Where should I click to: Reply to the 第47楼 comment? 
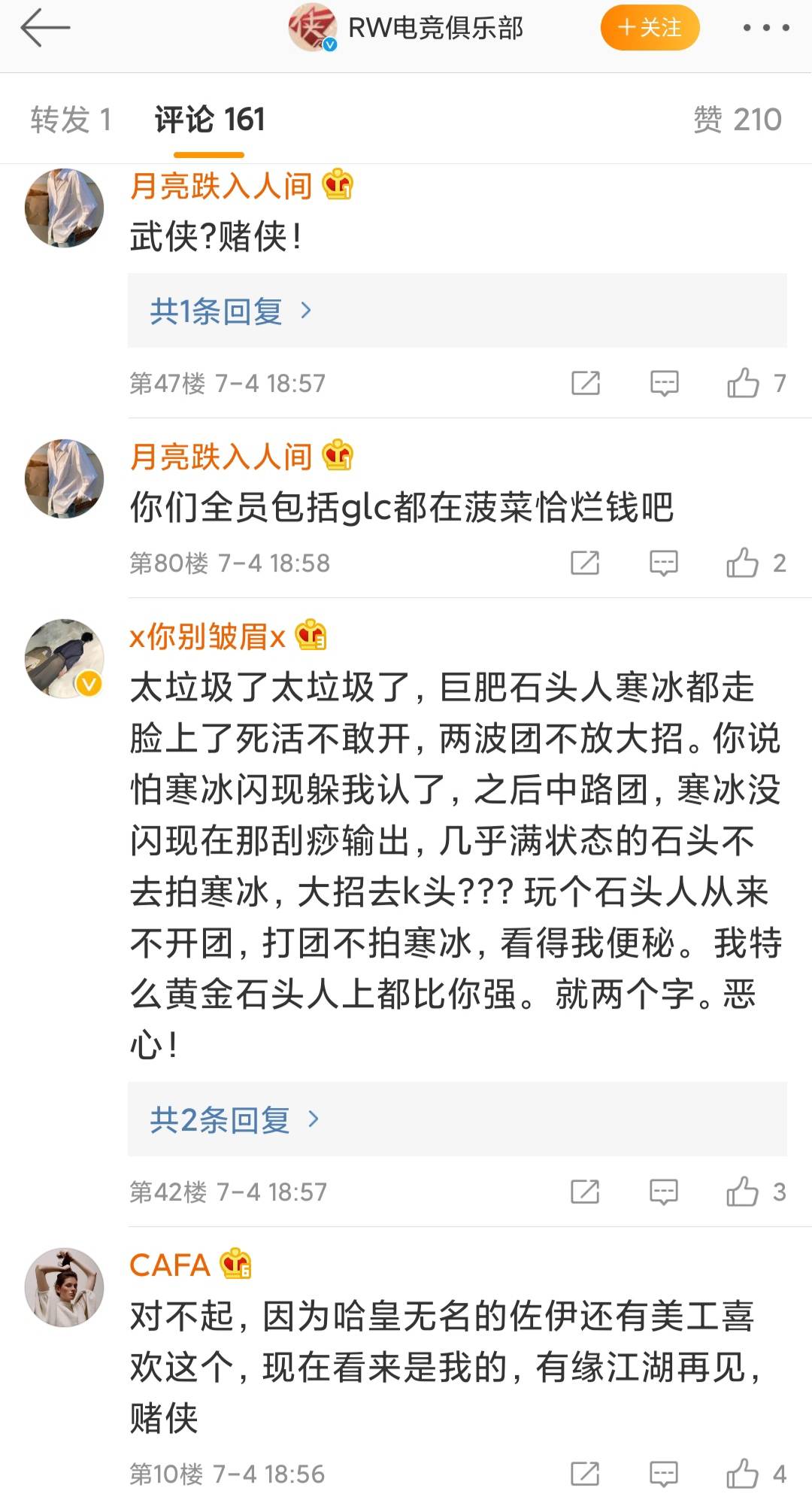click(x=664, y=383)
